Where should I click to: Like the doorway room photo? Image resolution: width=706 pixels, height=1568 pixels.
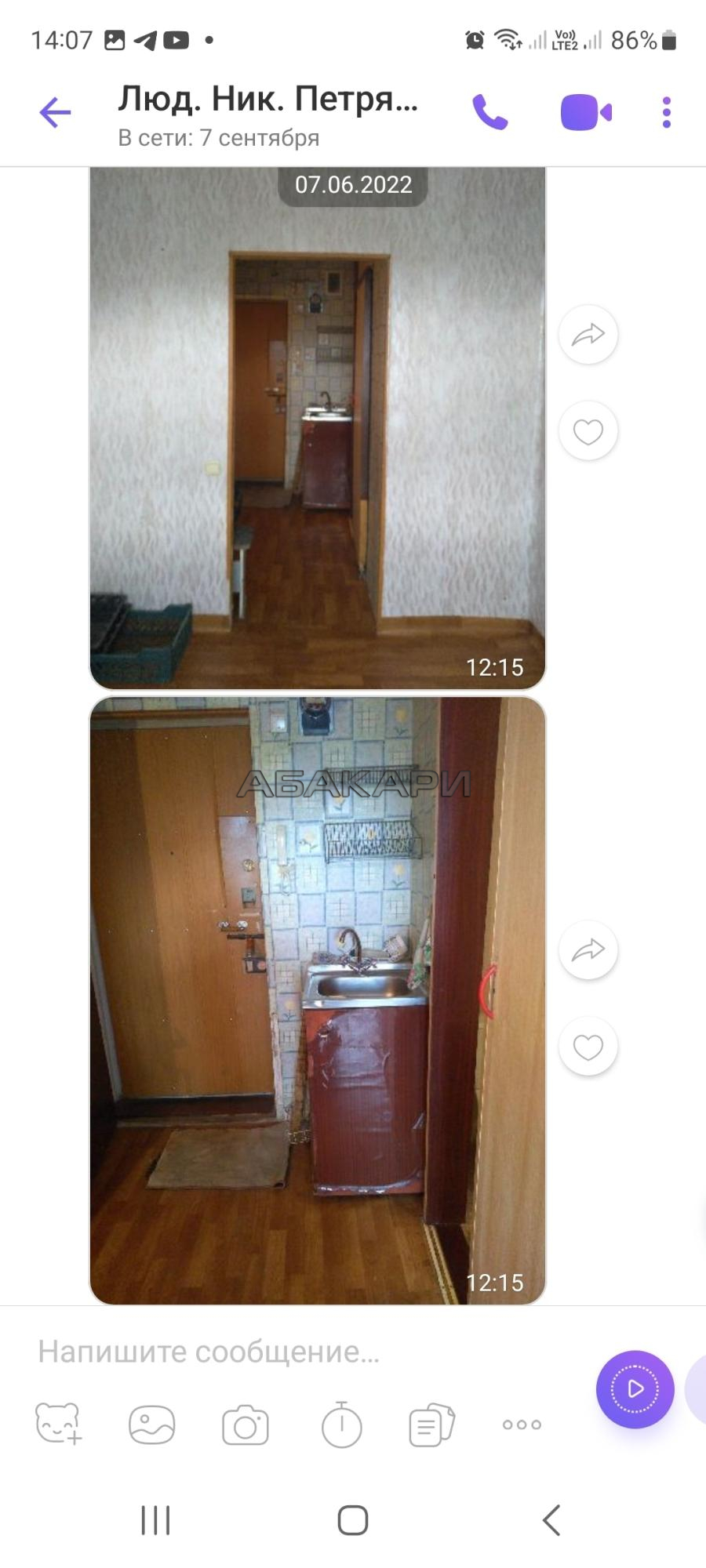pos(588,431)
